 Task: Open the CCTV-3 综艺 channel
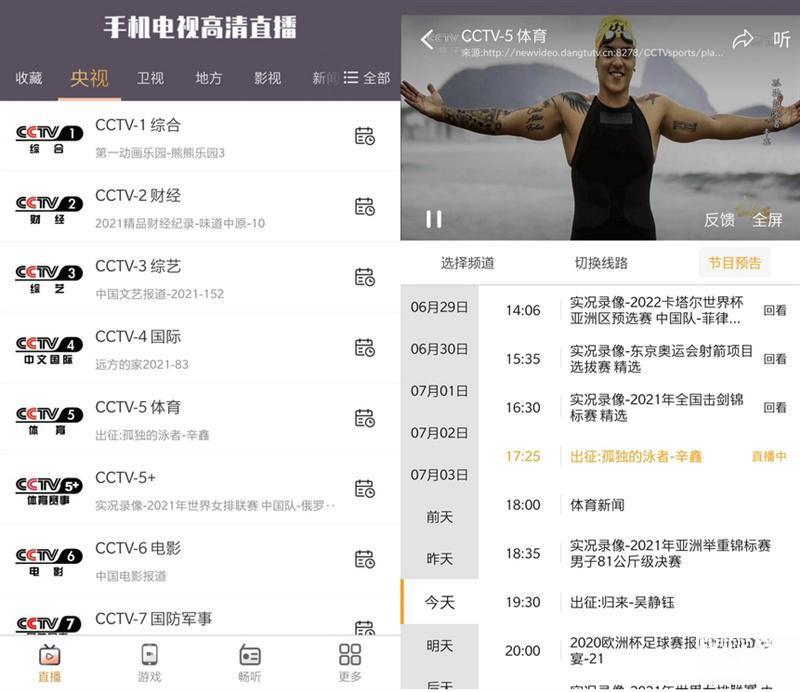click(138, 267)
